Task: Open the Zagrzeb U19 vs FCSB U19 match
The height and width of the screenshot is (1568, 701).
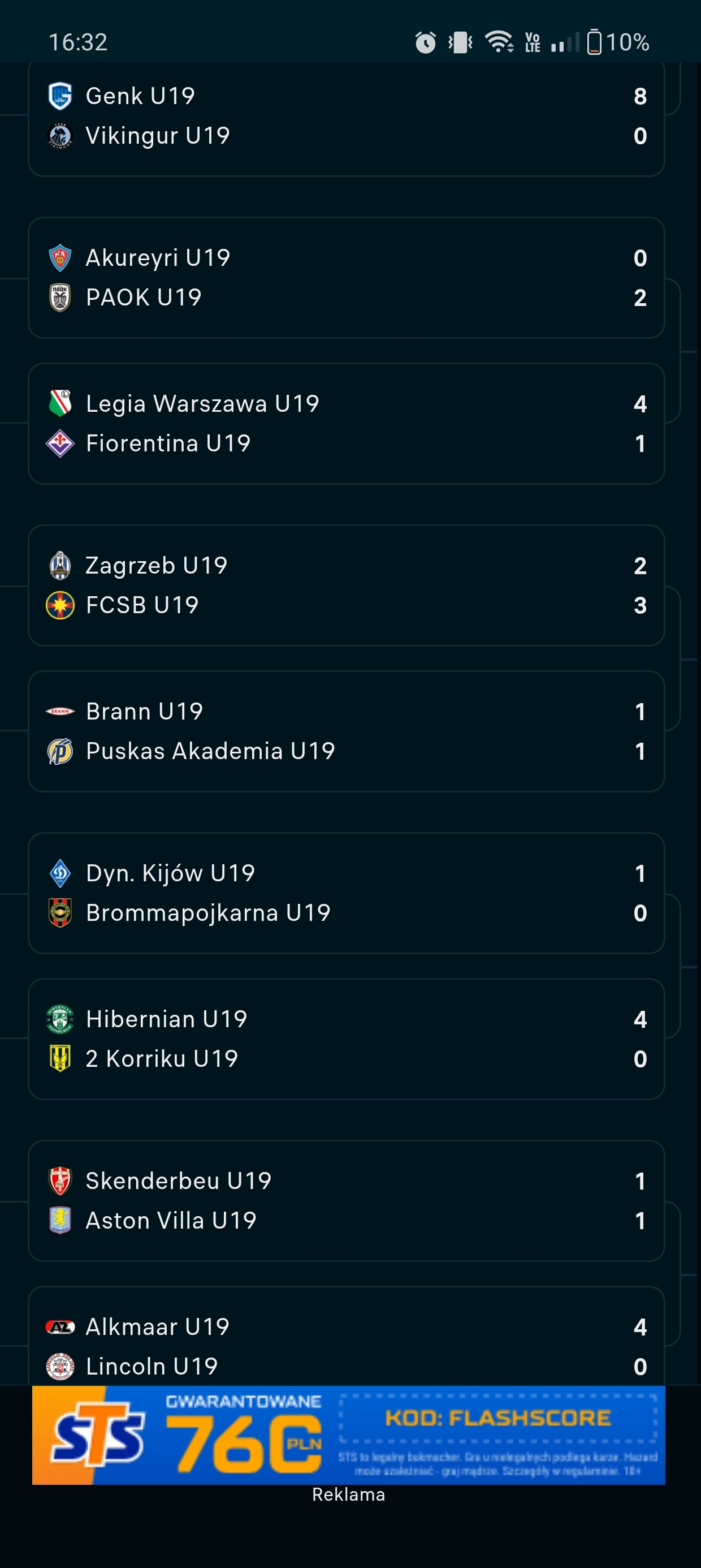Action: (x=345, y=585)
